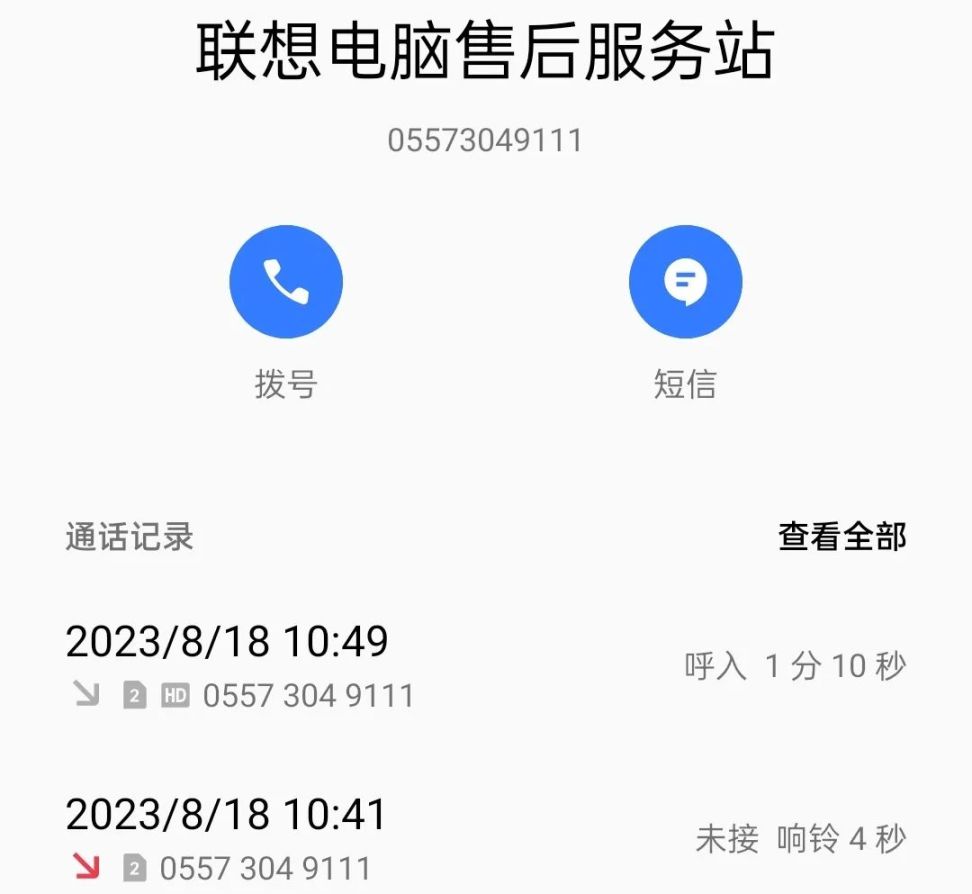Dial the Lenovo service station number
The width and height of the screenshot is (972, 894).
(x=286, y=282)
